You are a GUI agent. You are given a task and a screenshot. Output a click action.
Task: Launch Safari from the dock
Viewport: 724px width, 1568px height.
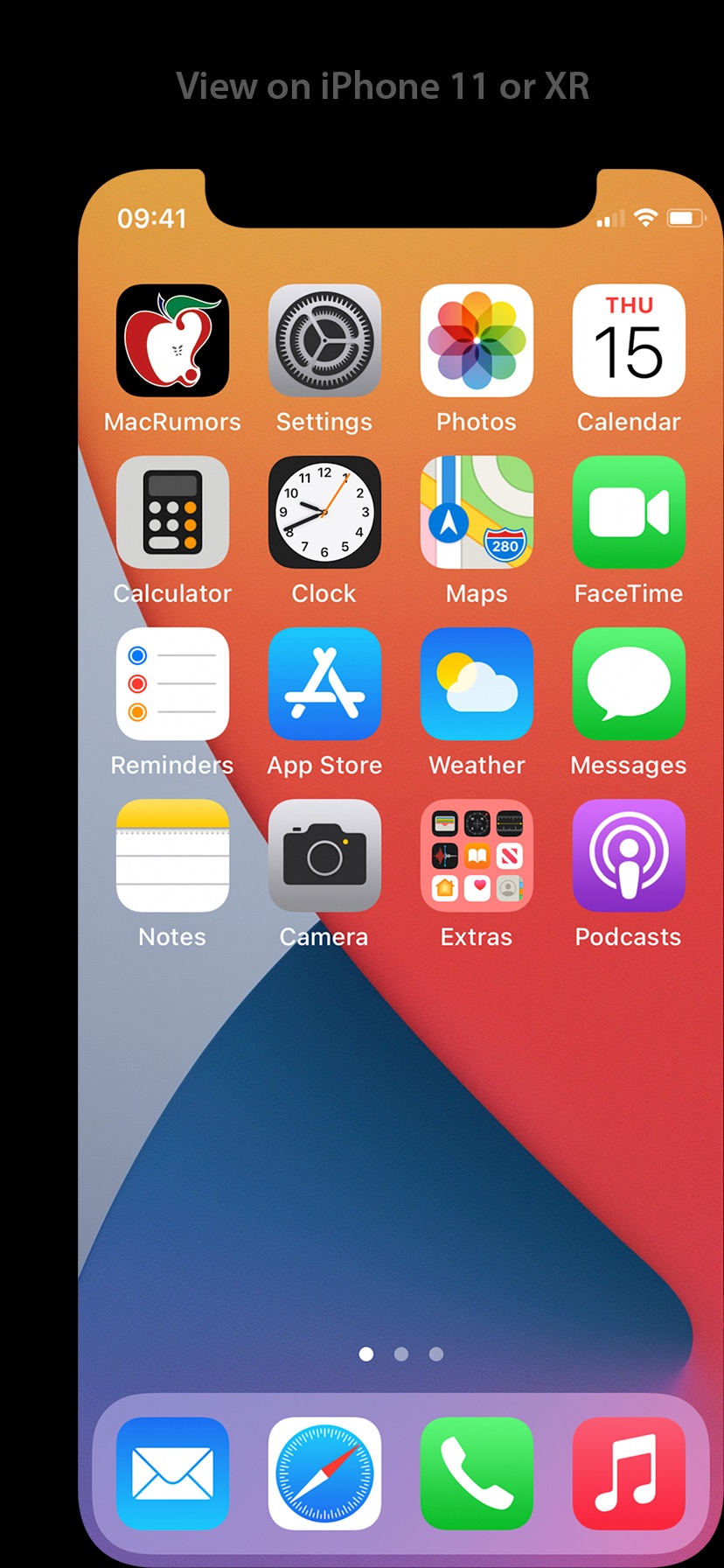pos(324,1473)
